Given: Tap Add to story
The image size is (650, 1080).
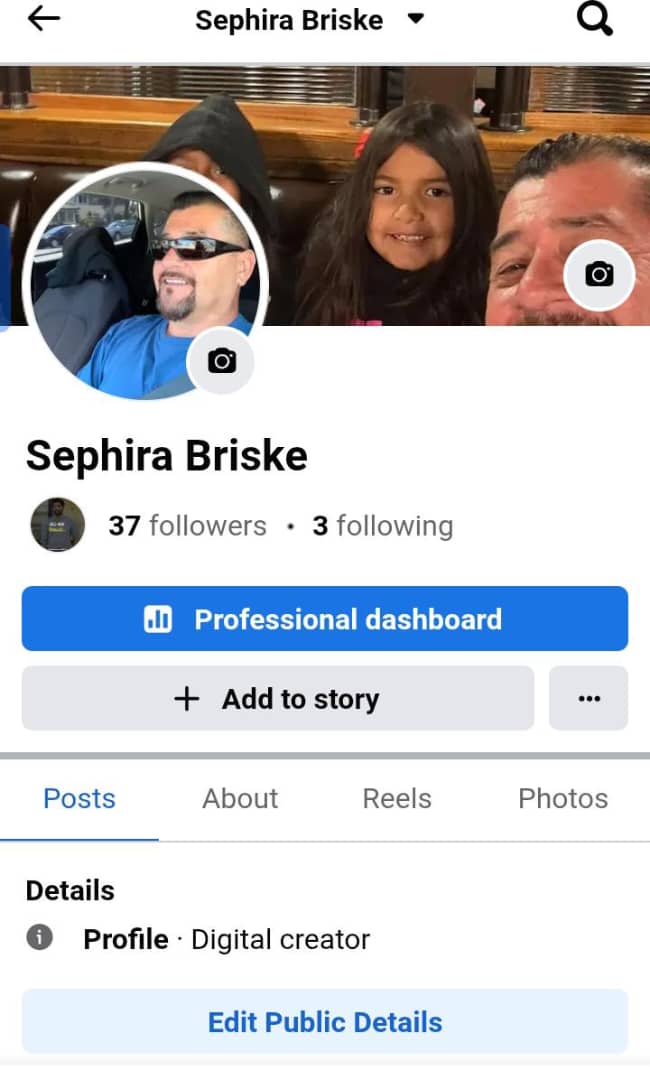Looking at the screenshot, I should pos(278,699).
